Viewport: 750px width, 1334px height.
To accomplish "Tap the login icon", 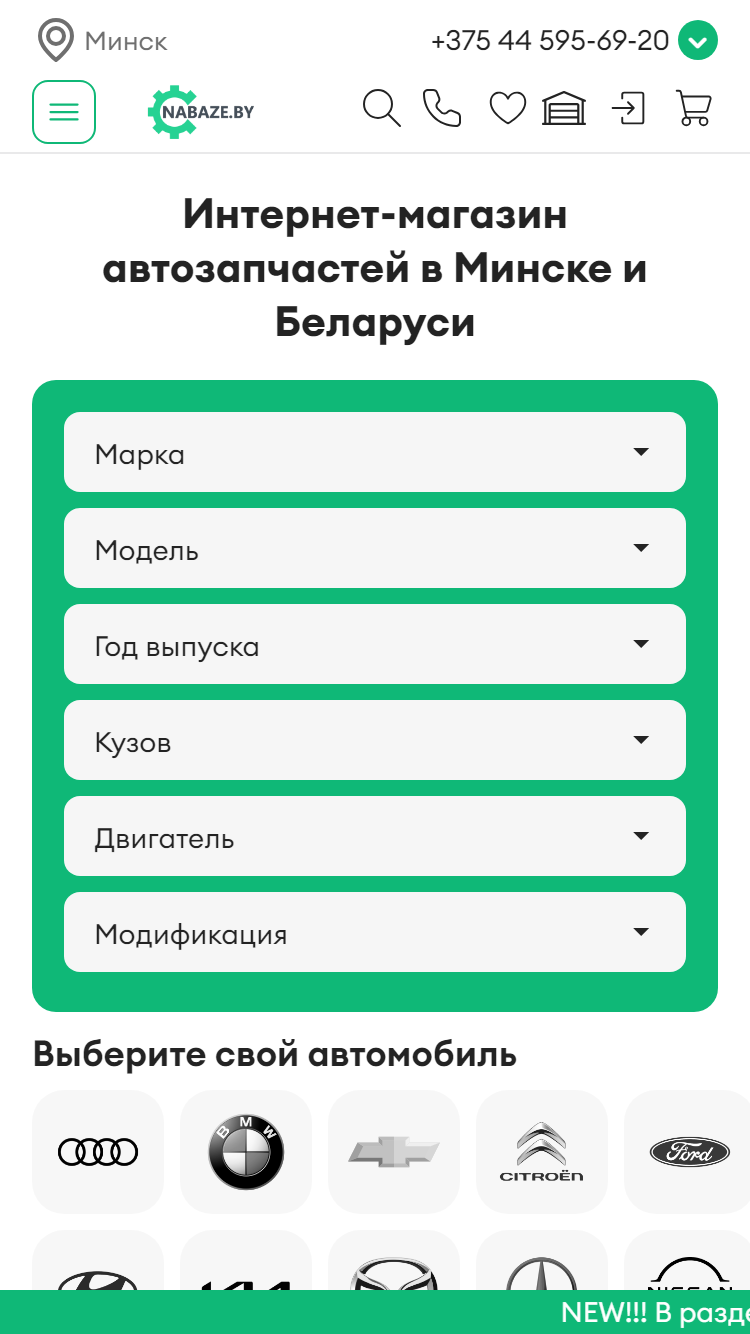I will tap(628, 108).
